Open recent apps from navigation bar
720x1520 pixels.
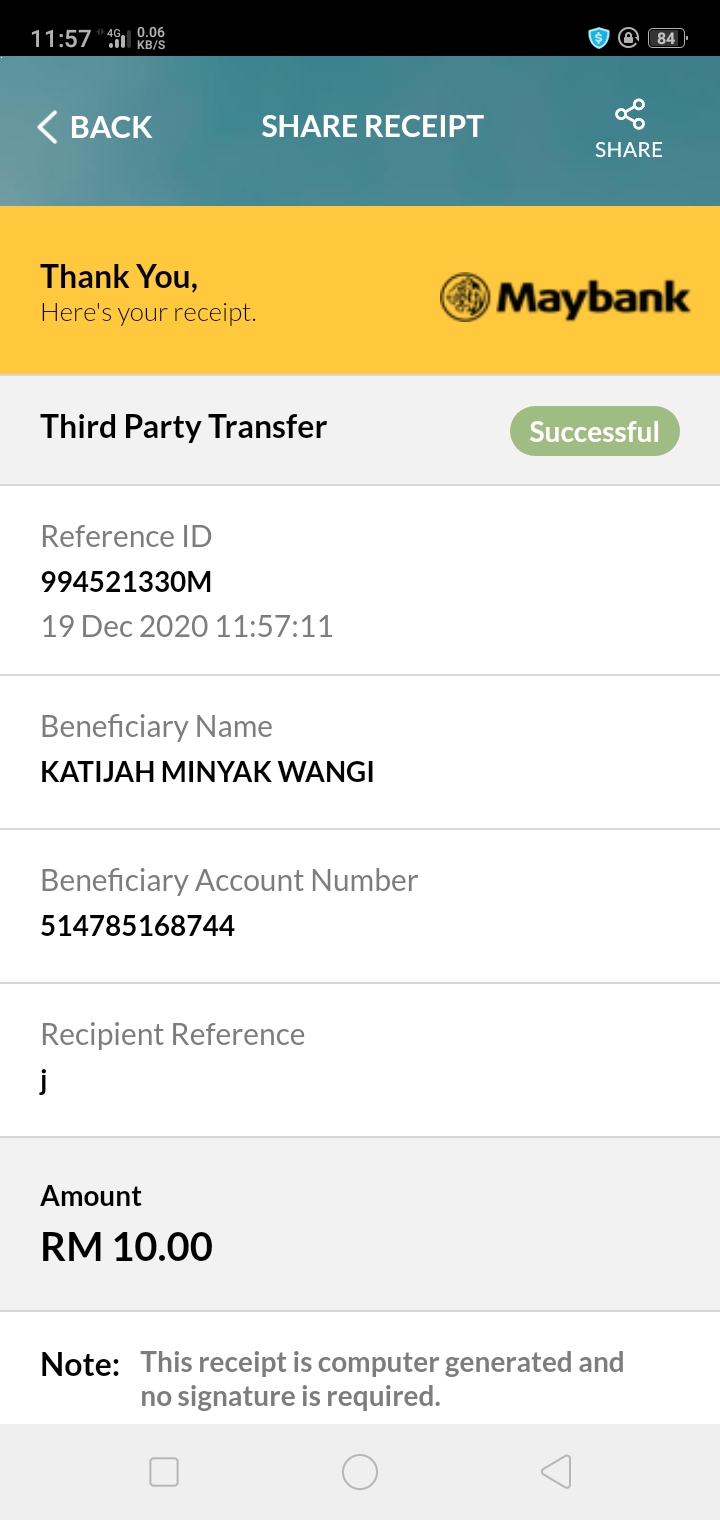click(x=164, y=1472)
